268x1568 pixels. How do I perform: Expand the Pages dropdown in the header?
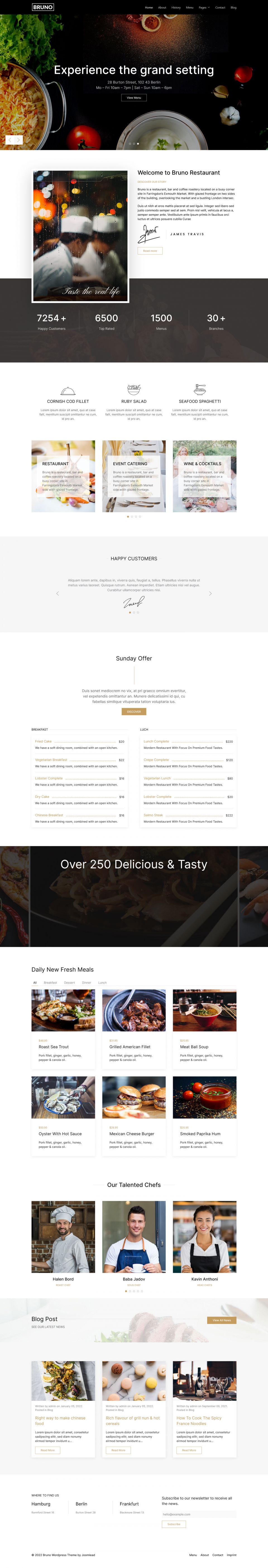(204, 8)
